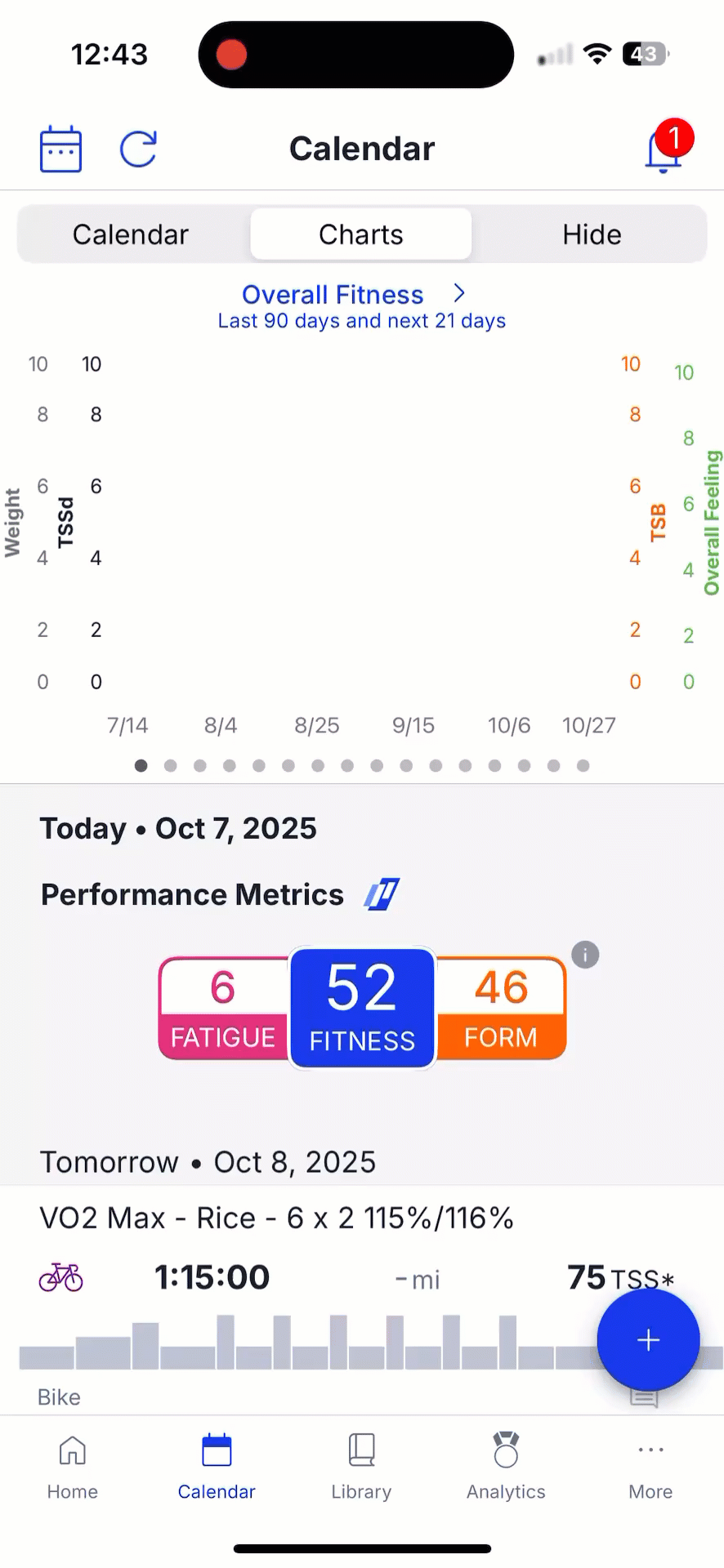
Task: Open notifications via the bell icon
Action: [664, 151]
